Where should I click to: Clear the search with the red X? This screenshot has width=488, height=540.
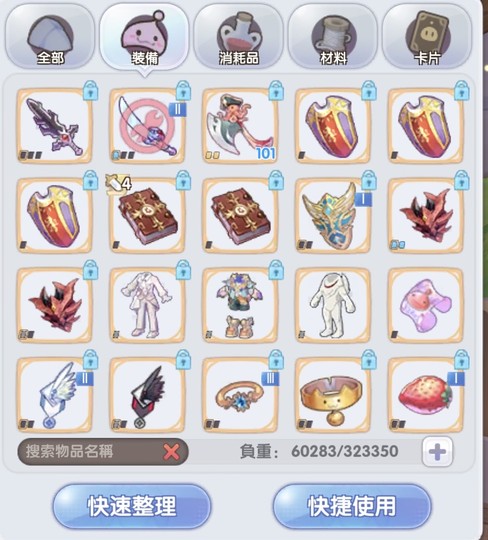pos(172,452)
